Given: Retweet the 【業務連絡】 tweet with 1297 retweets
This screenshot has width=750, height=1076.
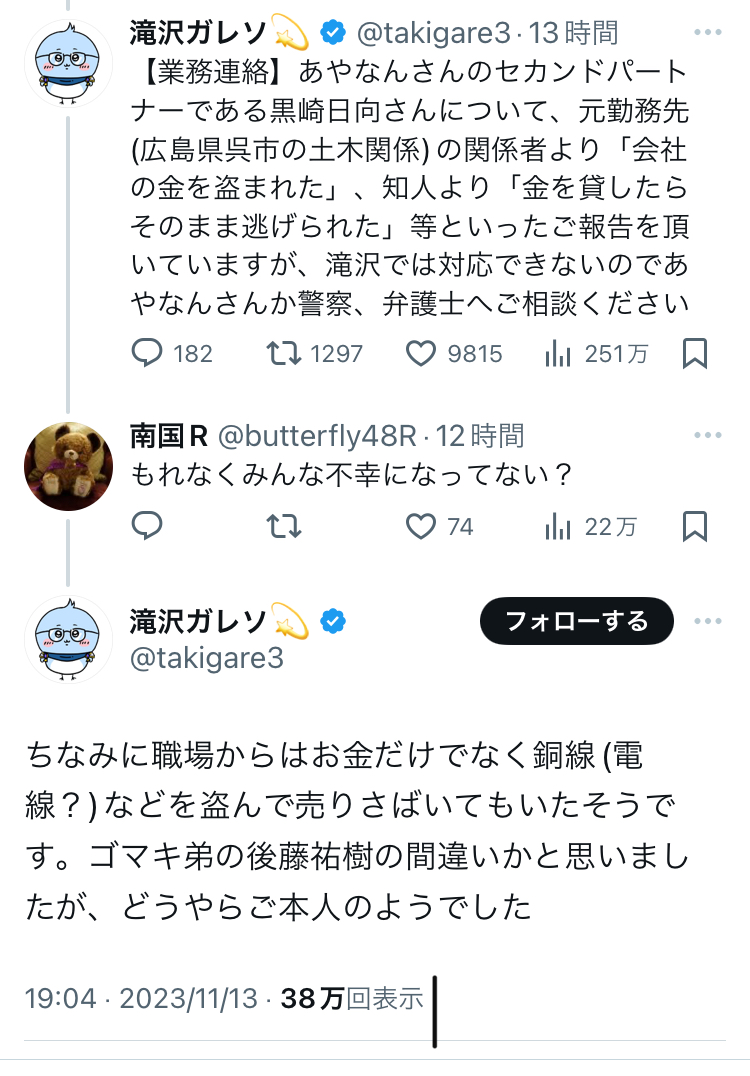Looking at the screenshot, I should point(285,353).
